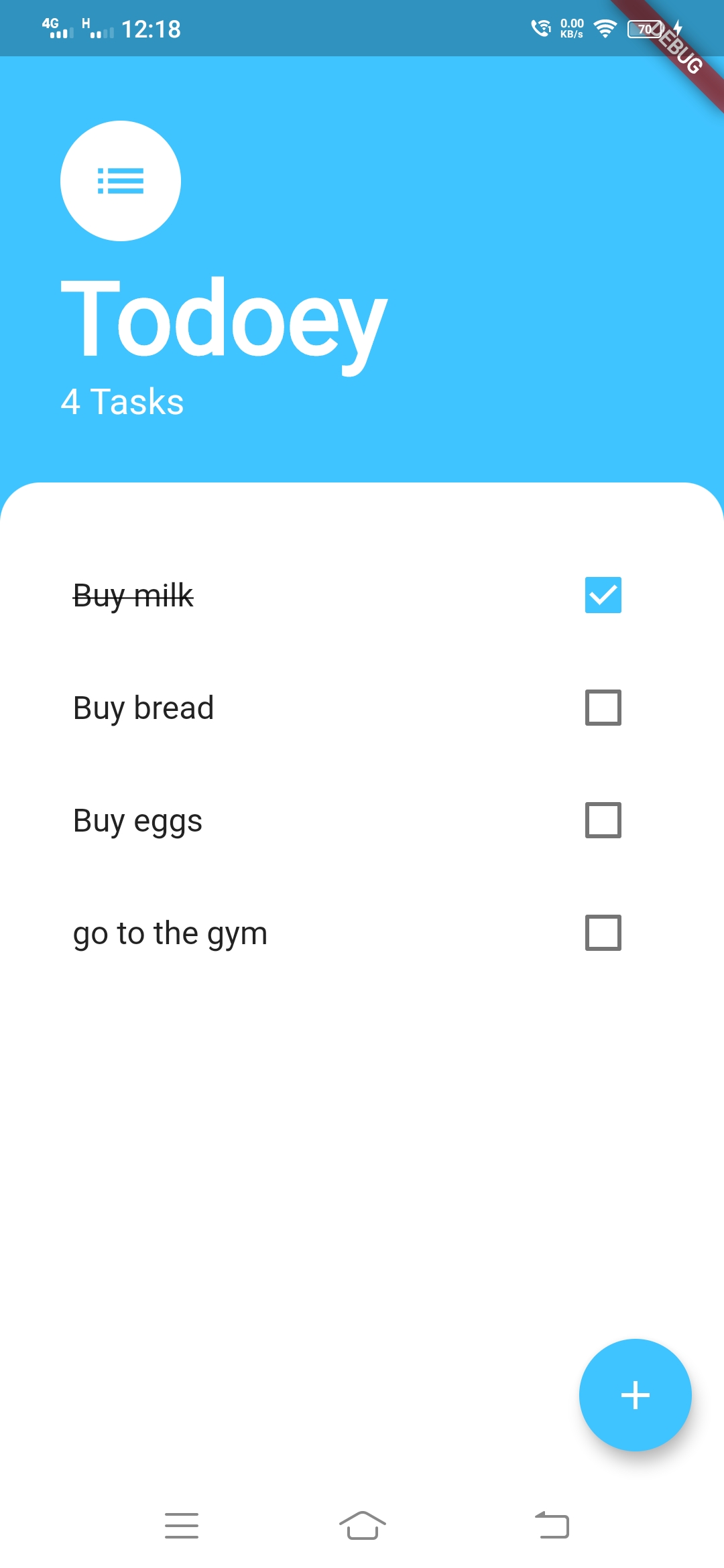
Task: Uncheck the Buy milk checkbox
Action: click(x=603, y=595)
